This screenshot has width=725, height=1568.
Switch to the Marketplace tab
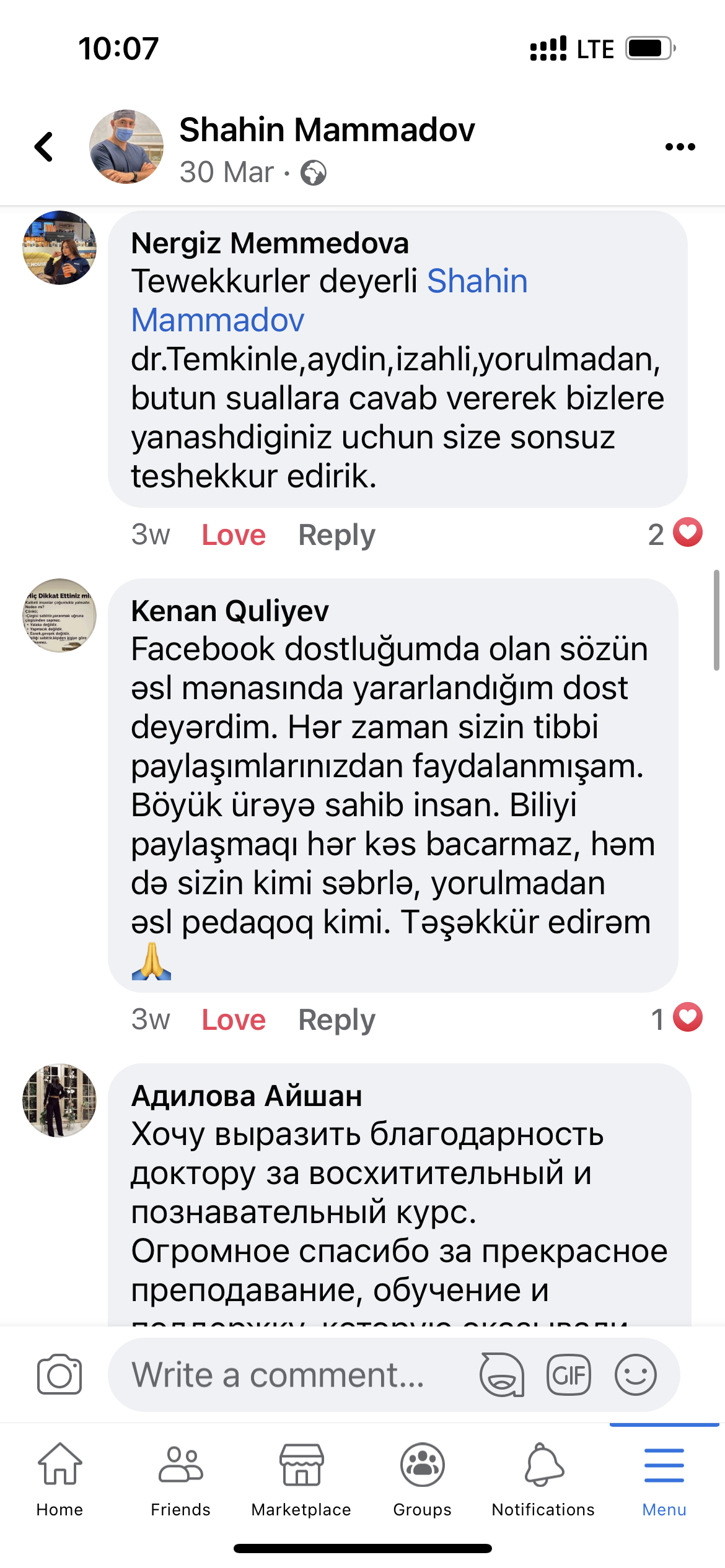pyautogui.click(x=301, y=1479)
